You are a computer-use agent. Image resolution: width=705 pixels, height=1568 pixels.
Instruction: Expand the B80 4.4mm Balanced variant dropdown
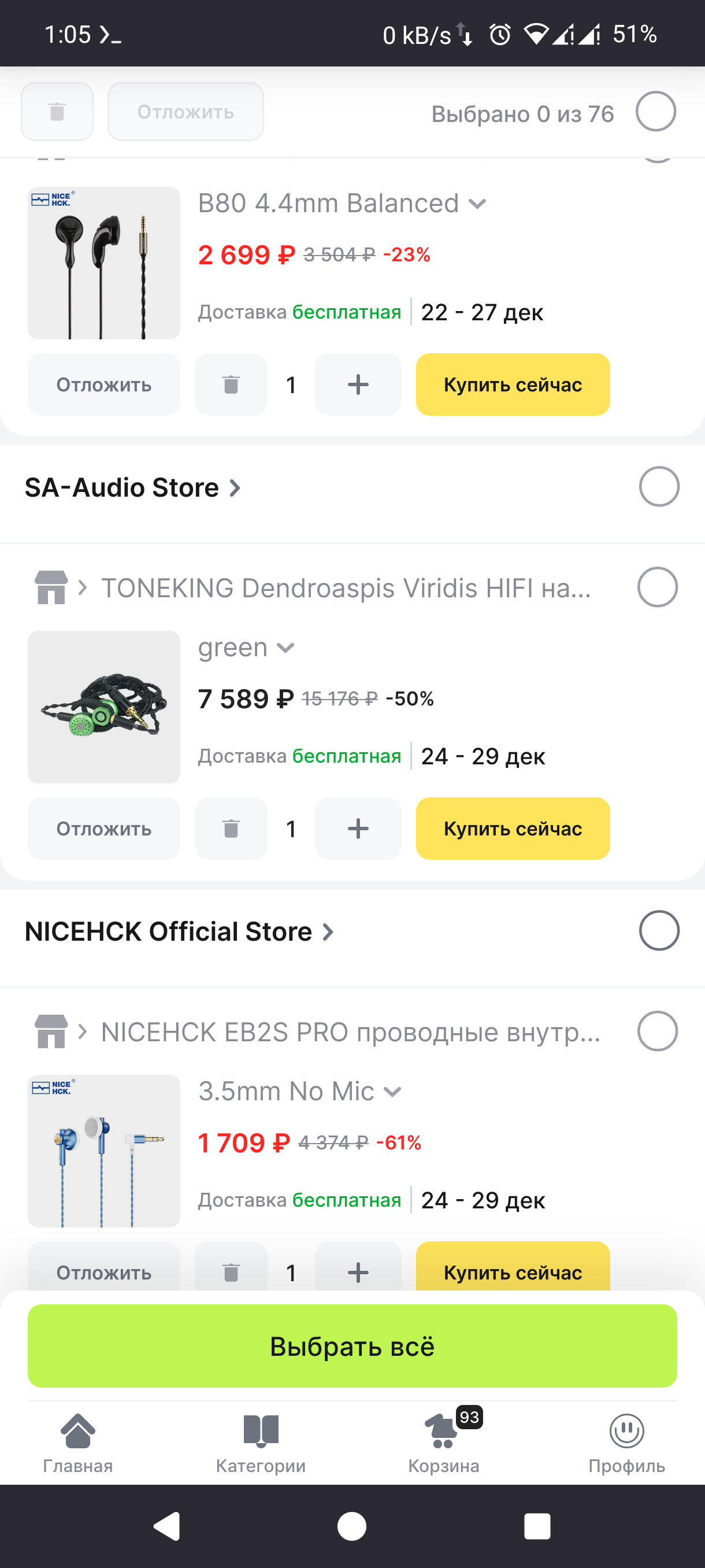click(342, 204)
